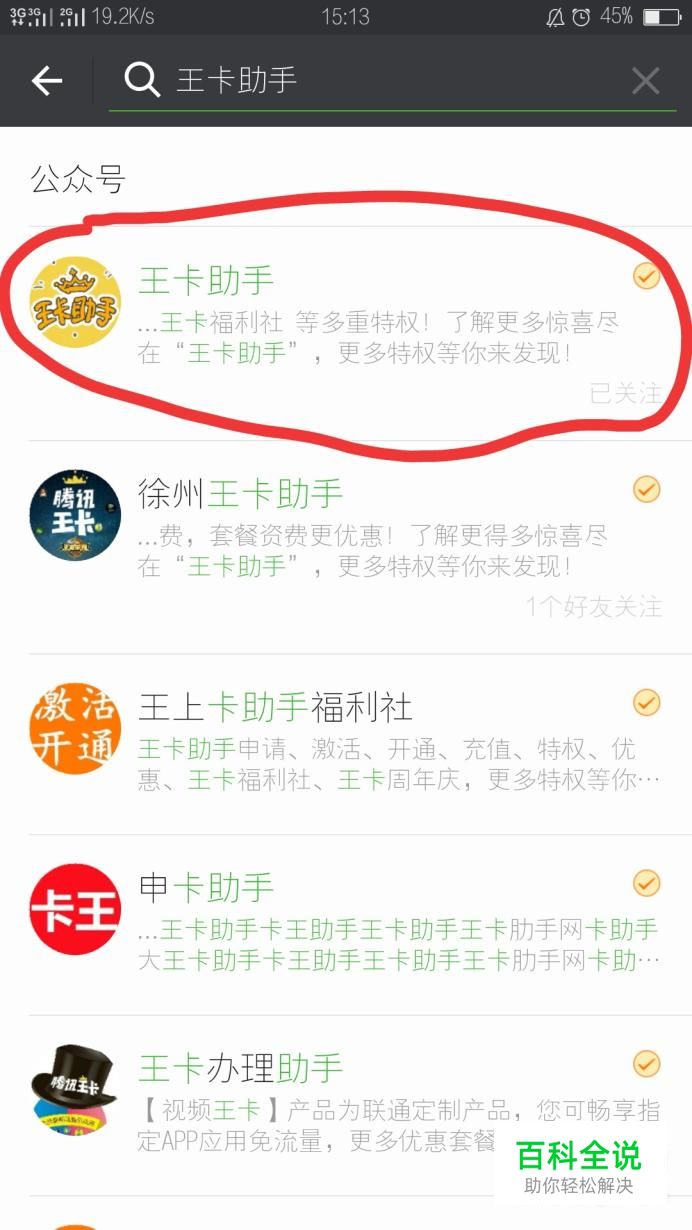Go back using the arrow icon
Image resolution: width=692 pixels, height=1230 pixels.
[47, 81]
